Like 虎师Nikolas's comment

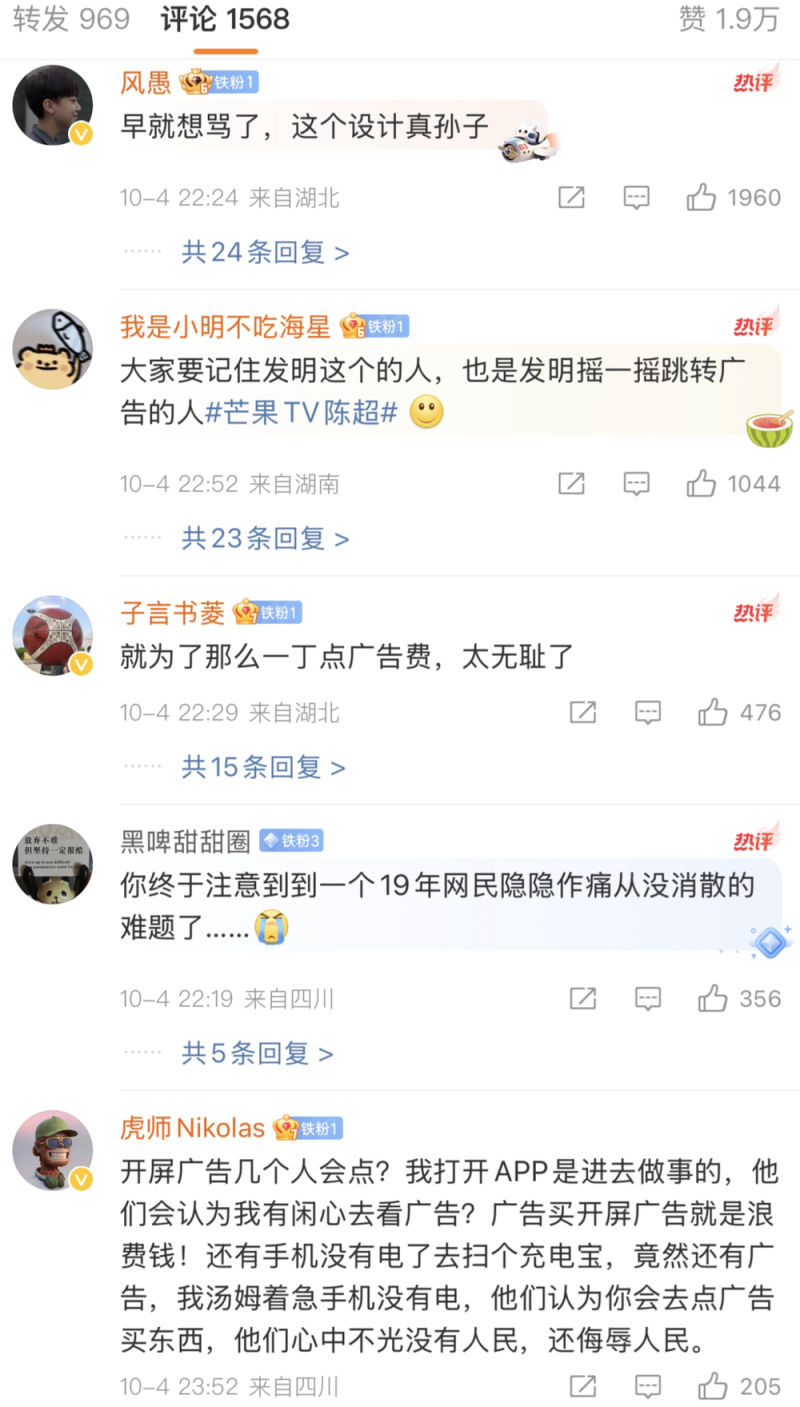(713, 1386)
